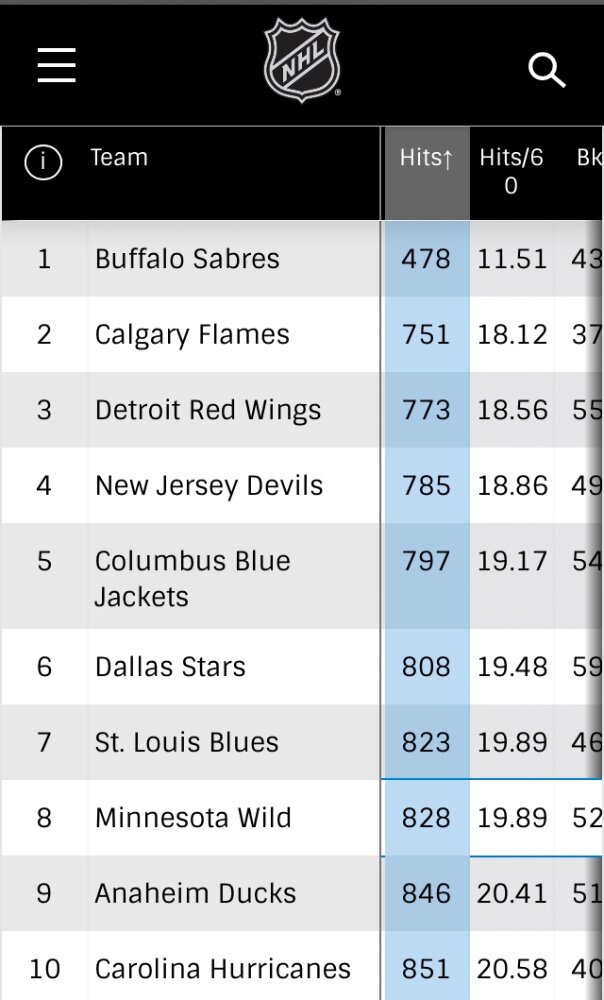Viewport: 604px width, 1000px height.
Task: Tap the info icon beside Team
Action: click(x=43, y=163)
